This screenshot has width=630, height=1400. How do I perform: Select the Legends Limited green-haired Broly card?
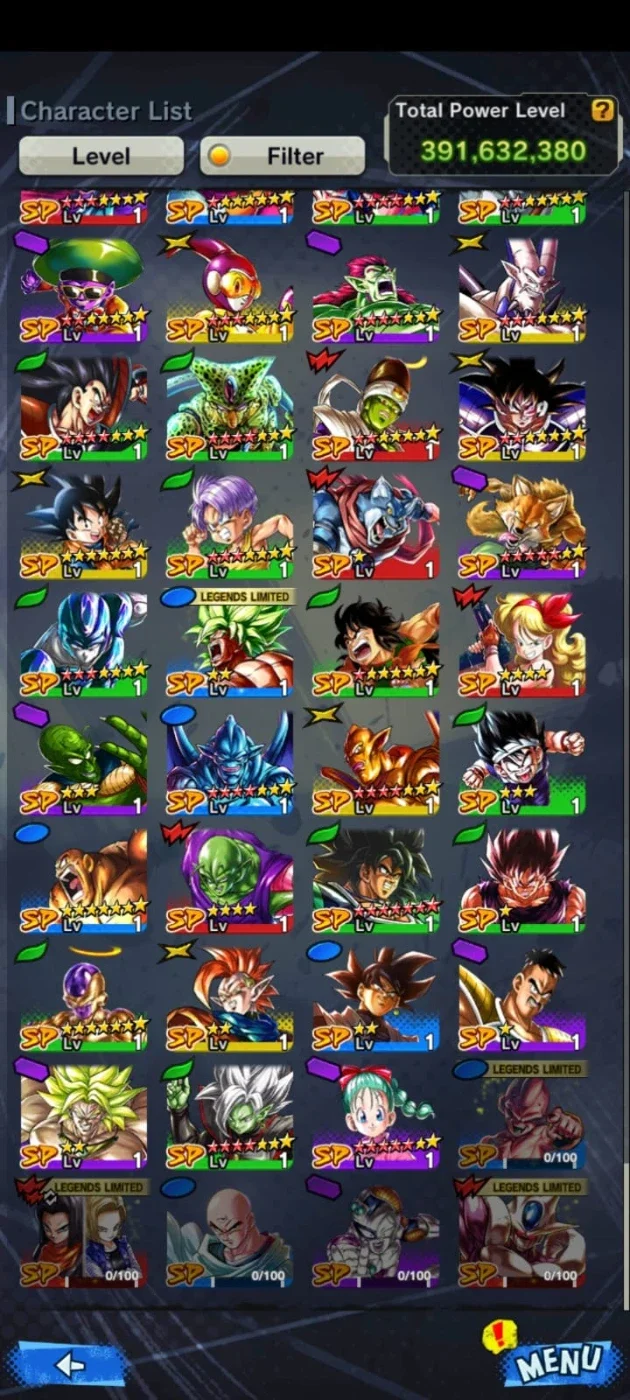coord(229,643)
